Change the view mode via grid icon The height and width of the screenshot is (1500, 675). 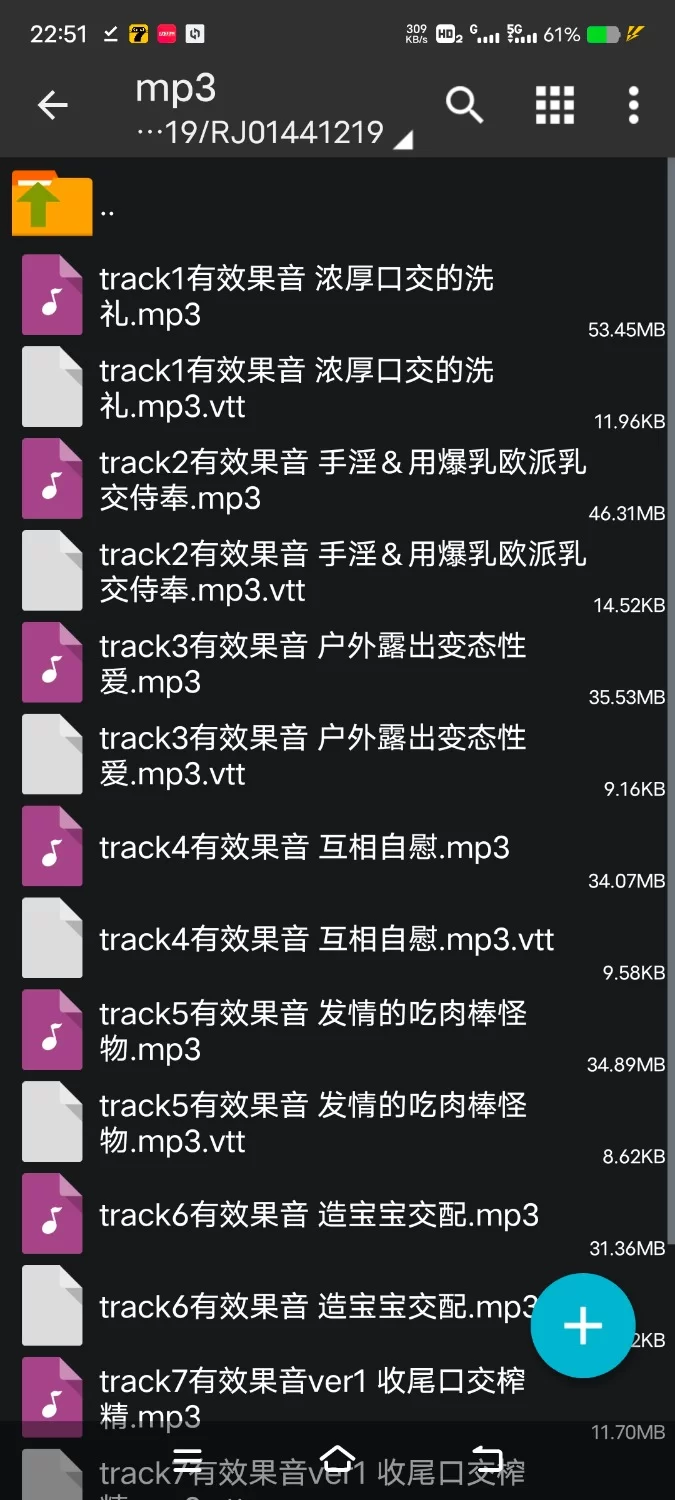point(554,105)
